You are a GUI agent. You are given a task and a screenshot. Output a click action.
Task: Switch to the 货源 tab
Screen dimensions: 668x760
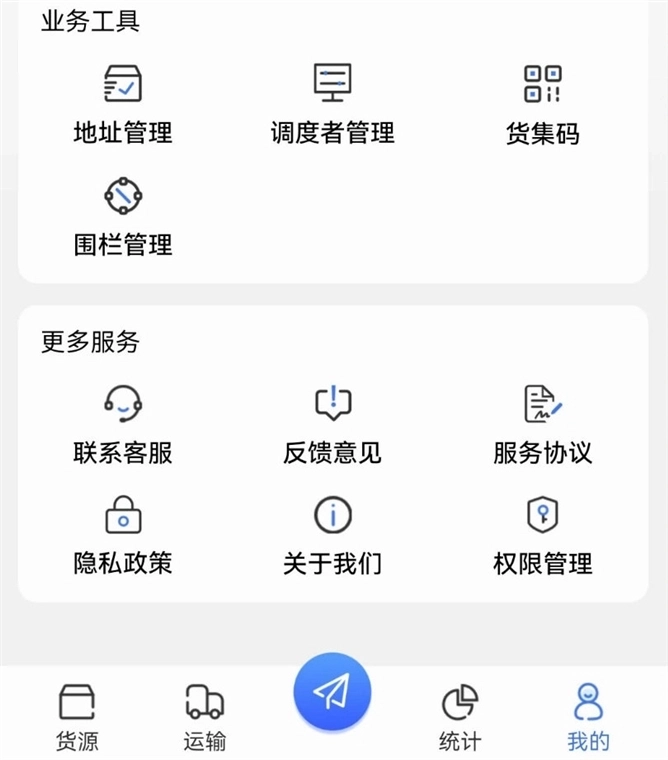pos(77,717)
